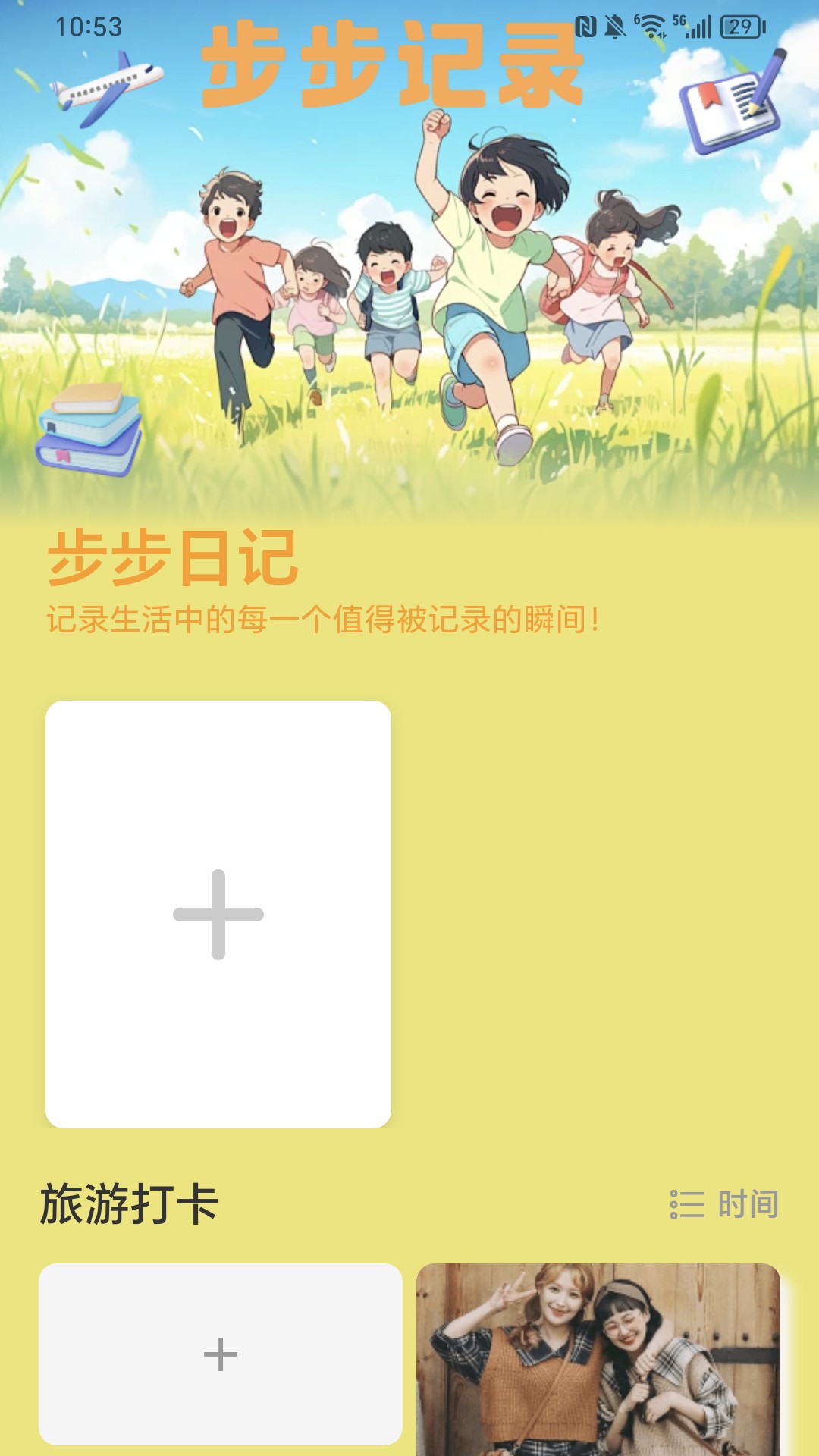Add a new 旅游打卡 check-in
The image size is (819, 1456).
[221, 1354]
